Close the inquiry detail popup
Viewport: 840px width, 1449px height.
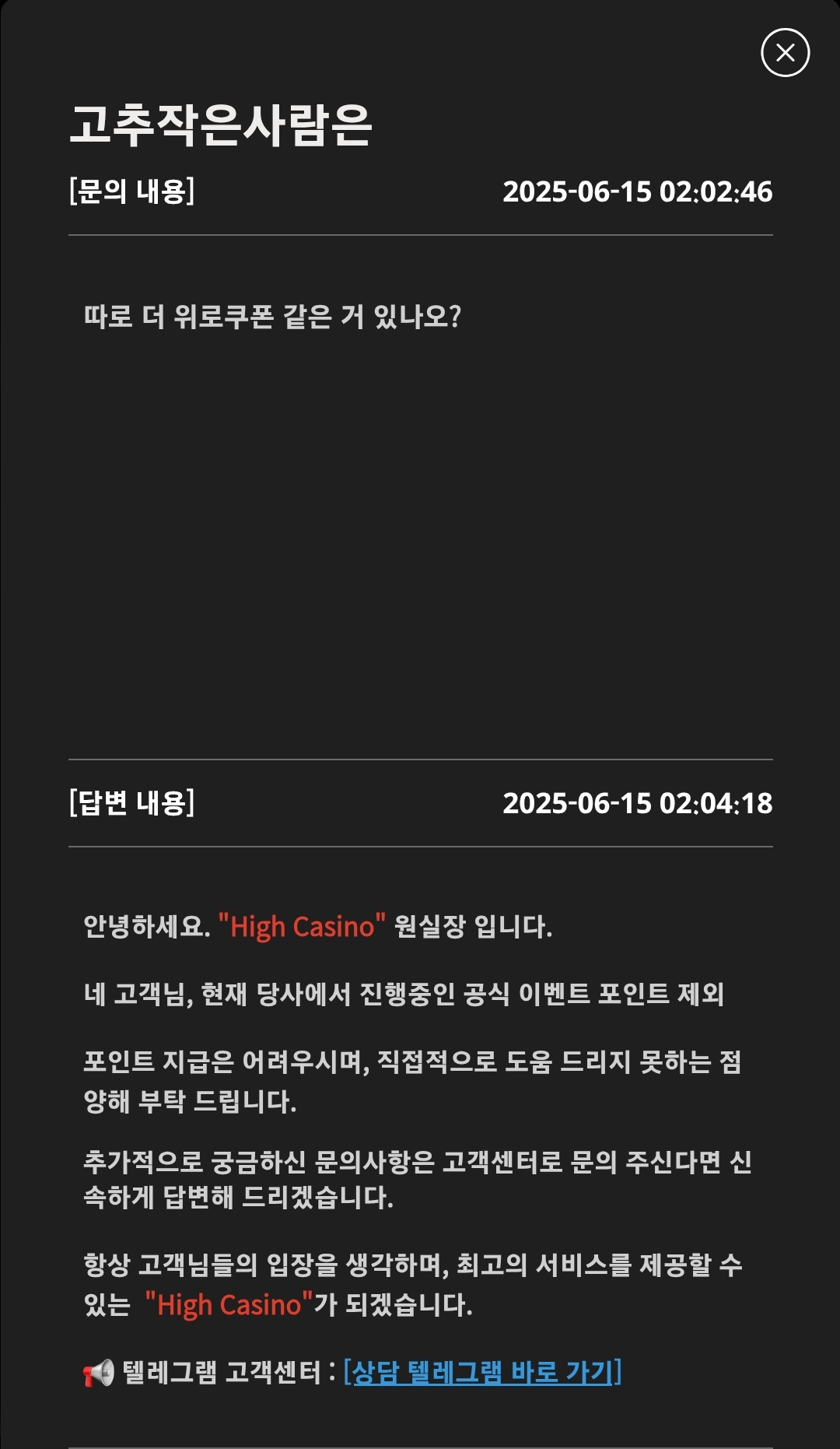tap(786, 53)
